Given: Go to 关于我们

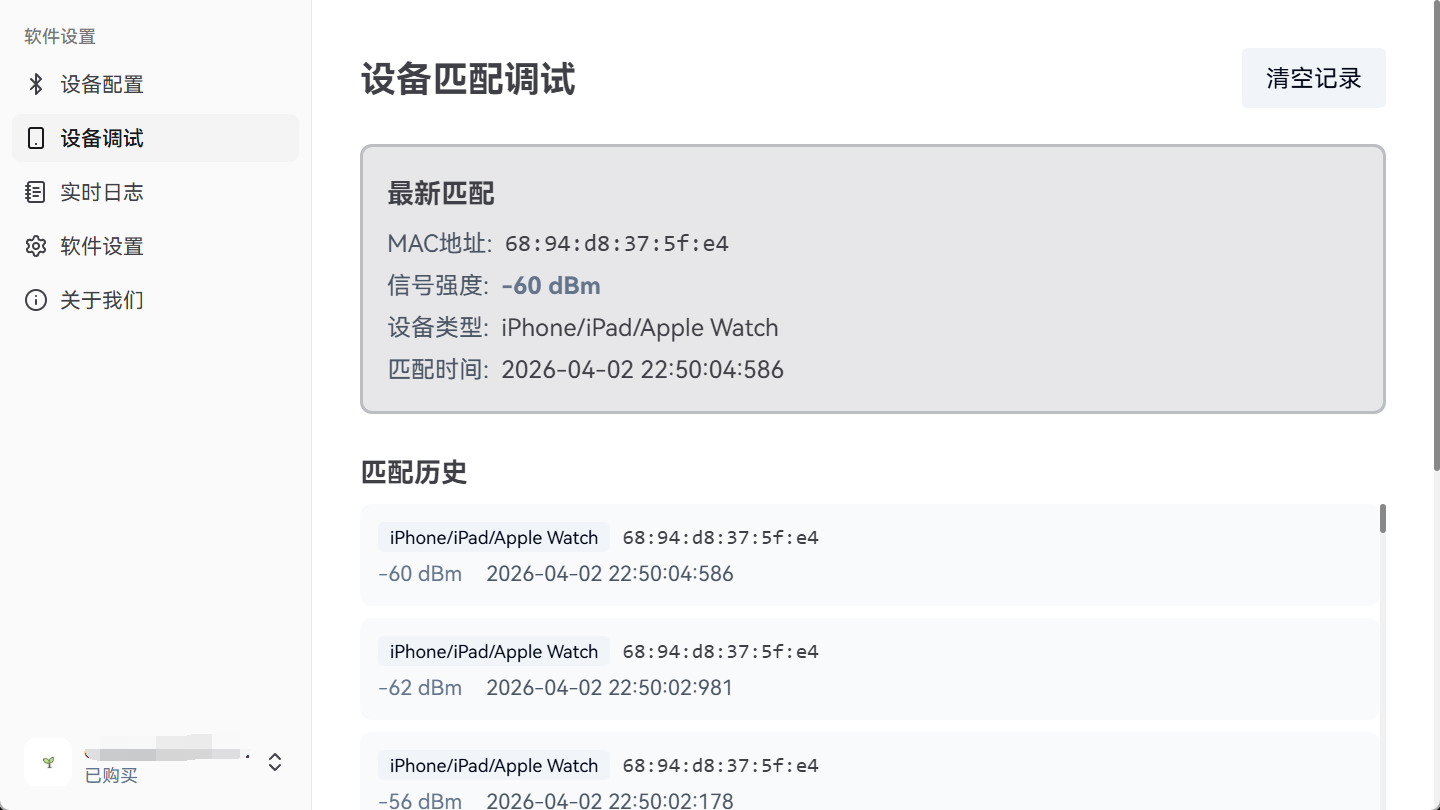Looking at the screenshot, I should point(102,300).
